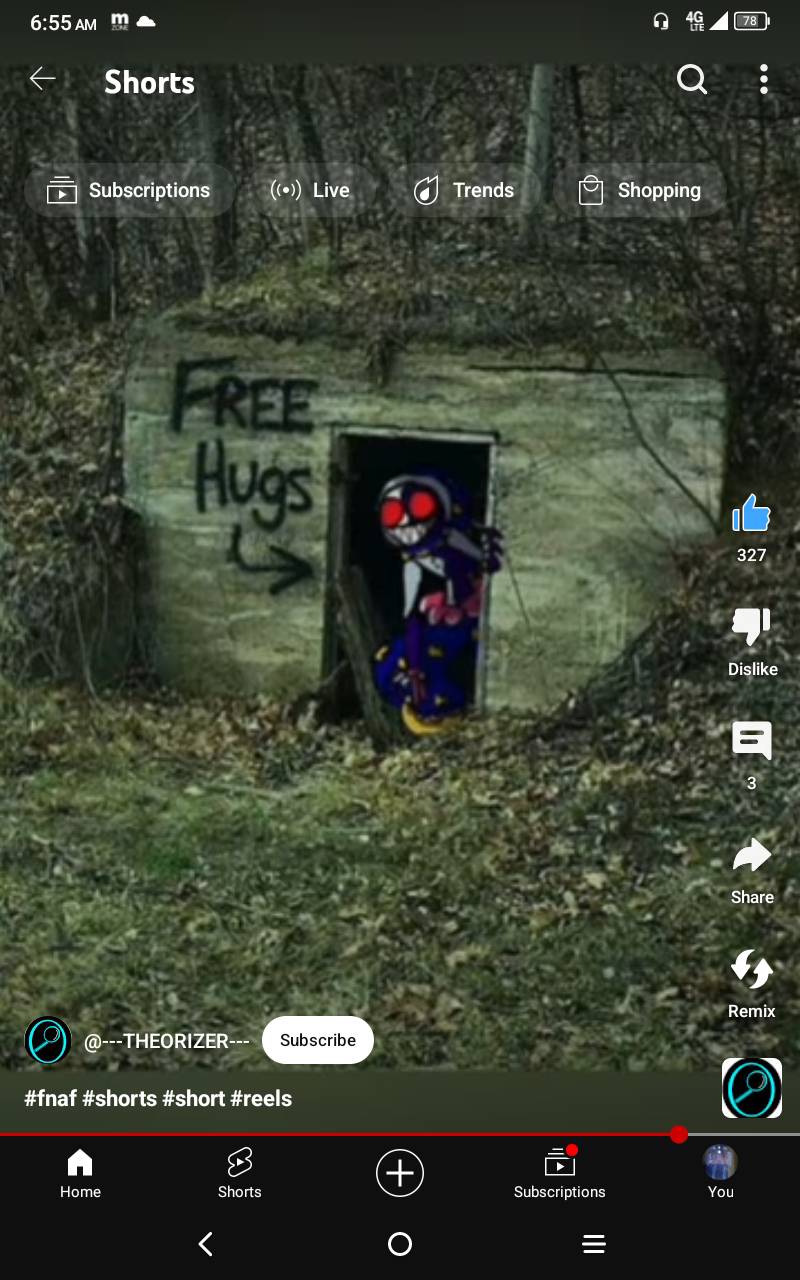The width and height of the screenshot is (800, 1280).
Task: Open the You tab
Action: pos(720,1173)
